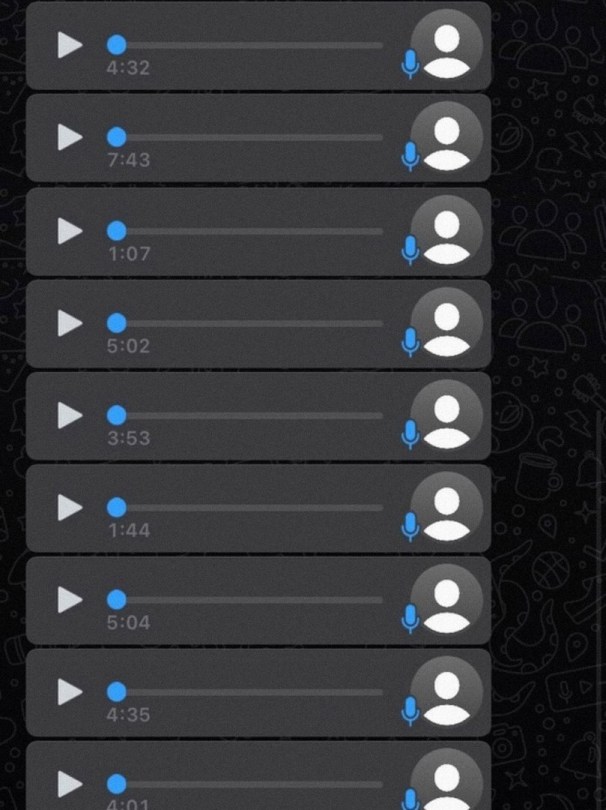Image resolution: width=606 pixels, height=810 pixels.
Task: Tap the seek bar of the 5:02 message
Action: click(x=250, y=323)
